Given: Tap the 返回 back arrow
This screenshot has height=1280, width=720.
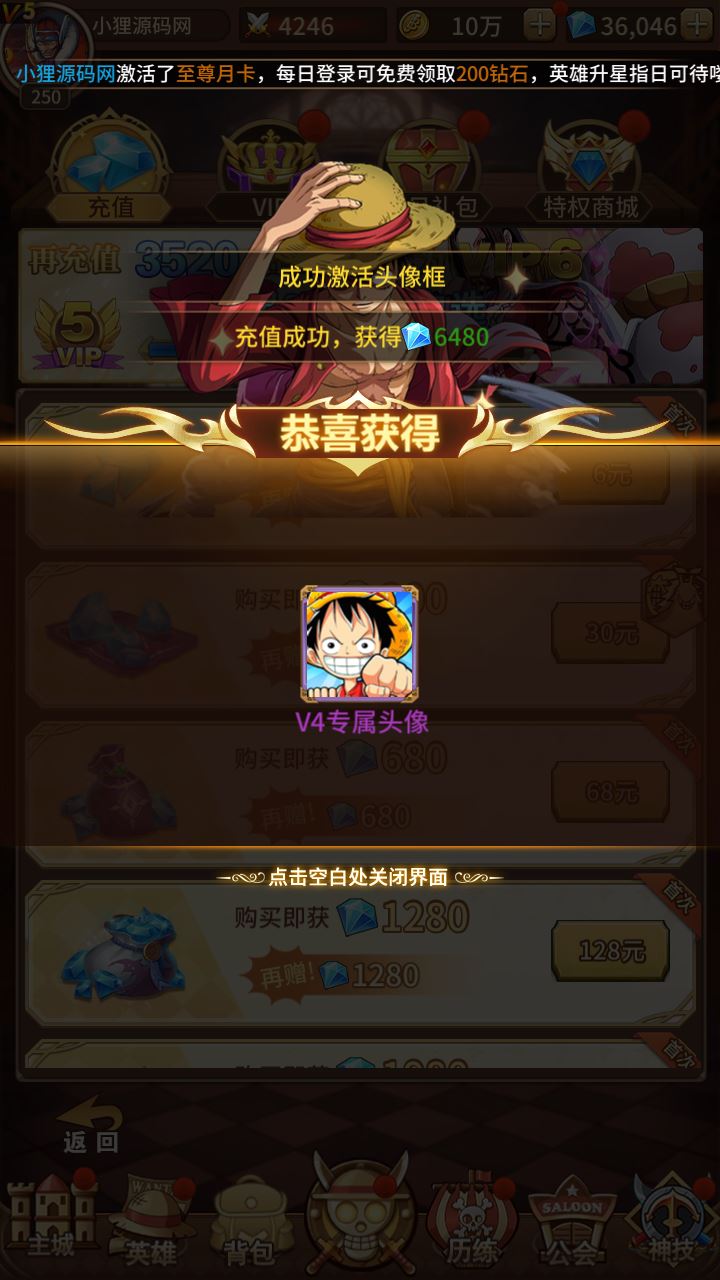Looking at the screenshot, I should 90,1125.
